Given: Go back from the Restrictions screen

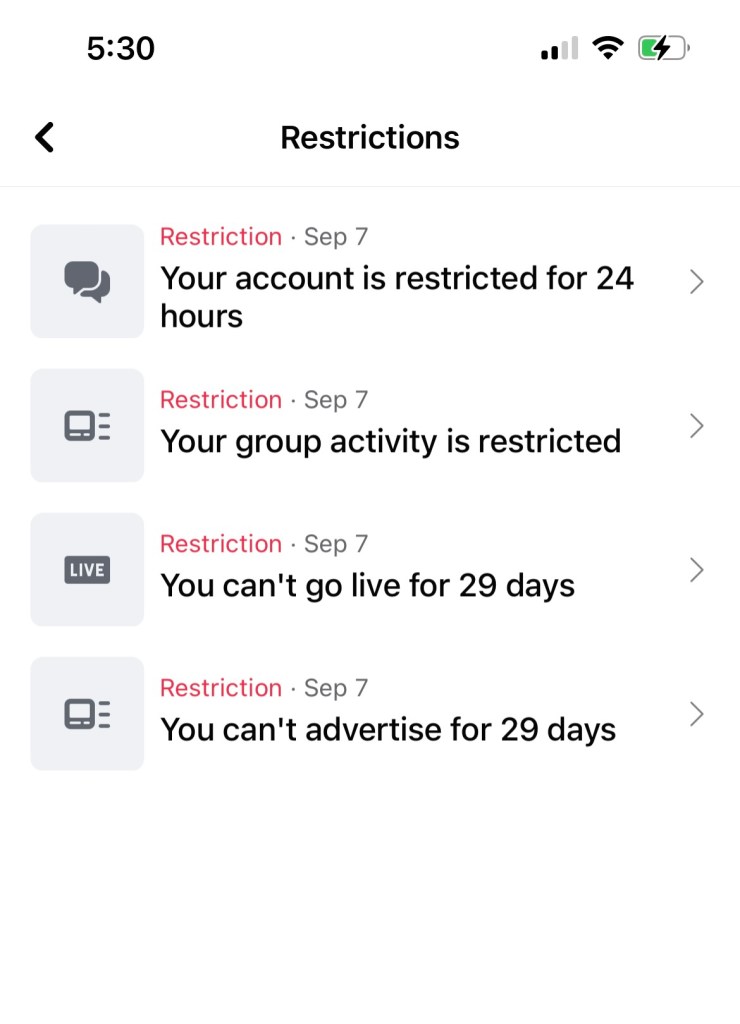Looking at the screenshot, I should 44,137.
